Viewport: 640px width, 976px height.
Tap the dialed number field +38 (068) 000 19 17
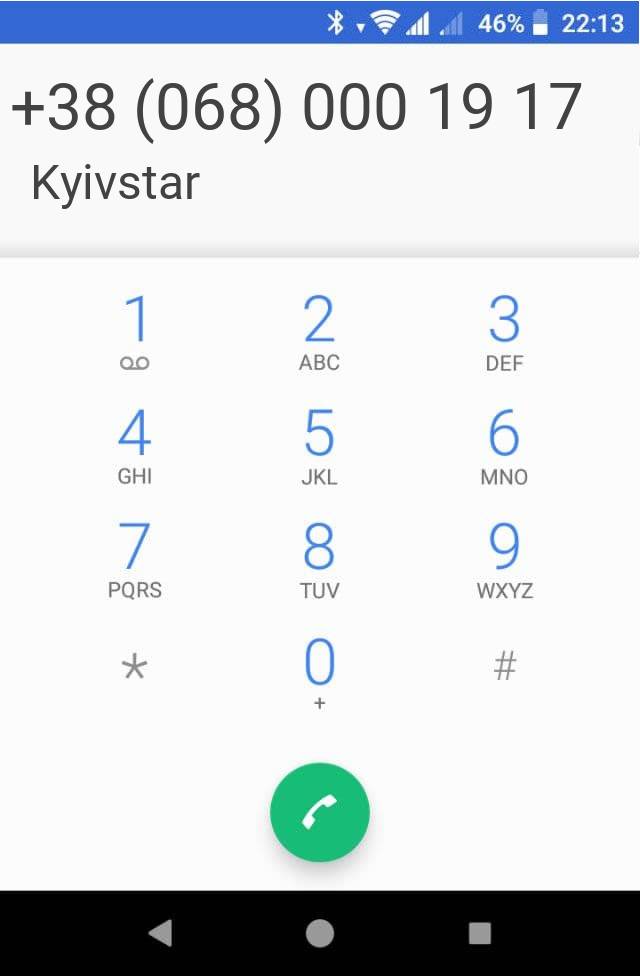(297, 107)
